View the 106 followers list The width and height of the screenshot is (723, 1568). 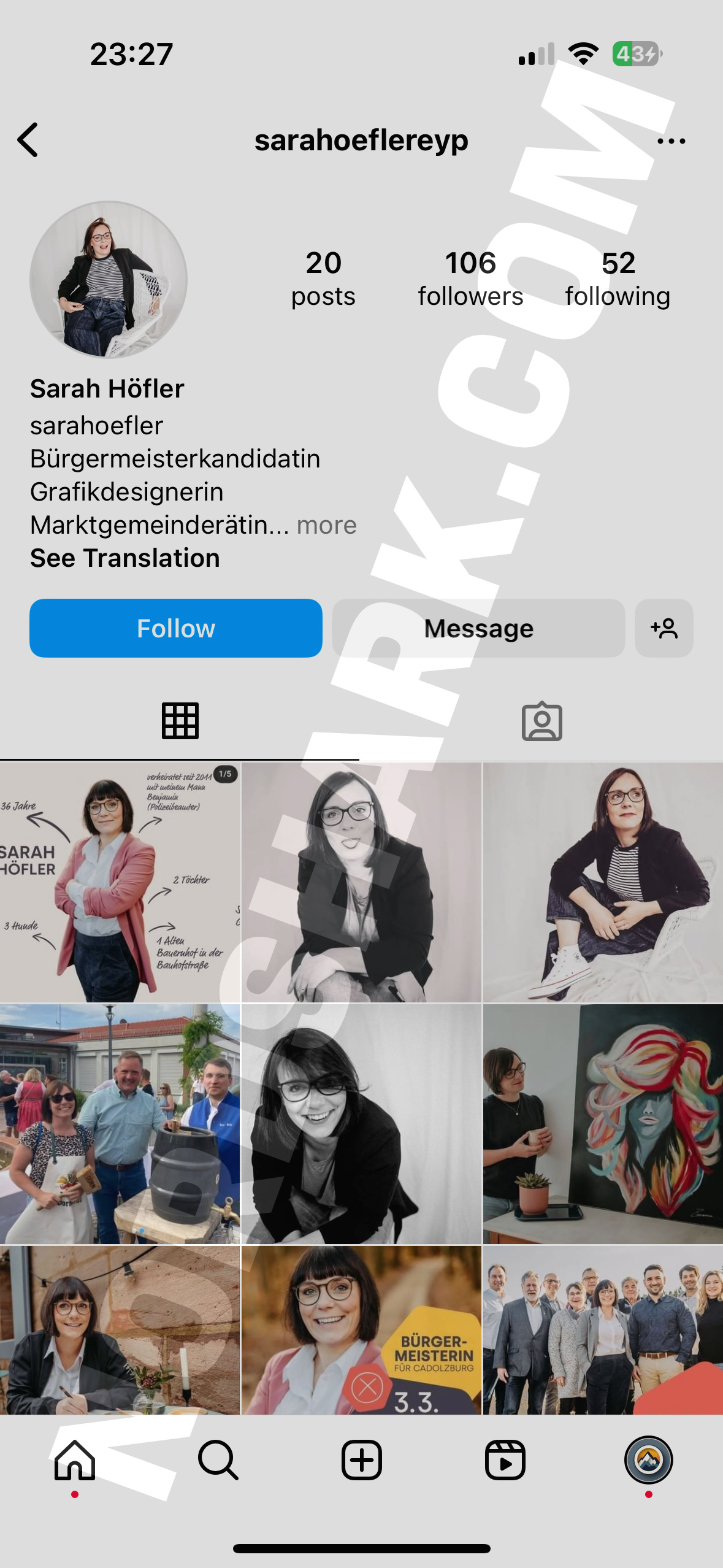tap(470, 278)
